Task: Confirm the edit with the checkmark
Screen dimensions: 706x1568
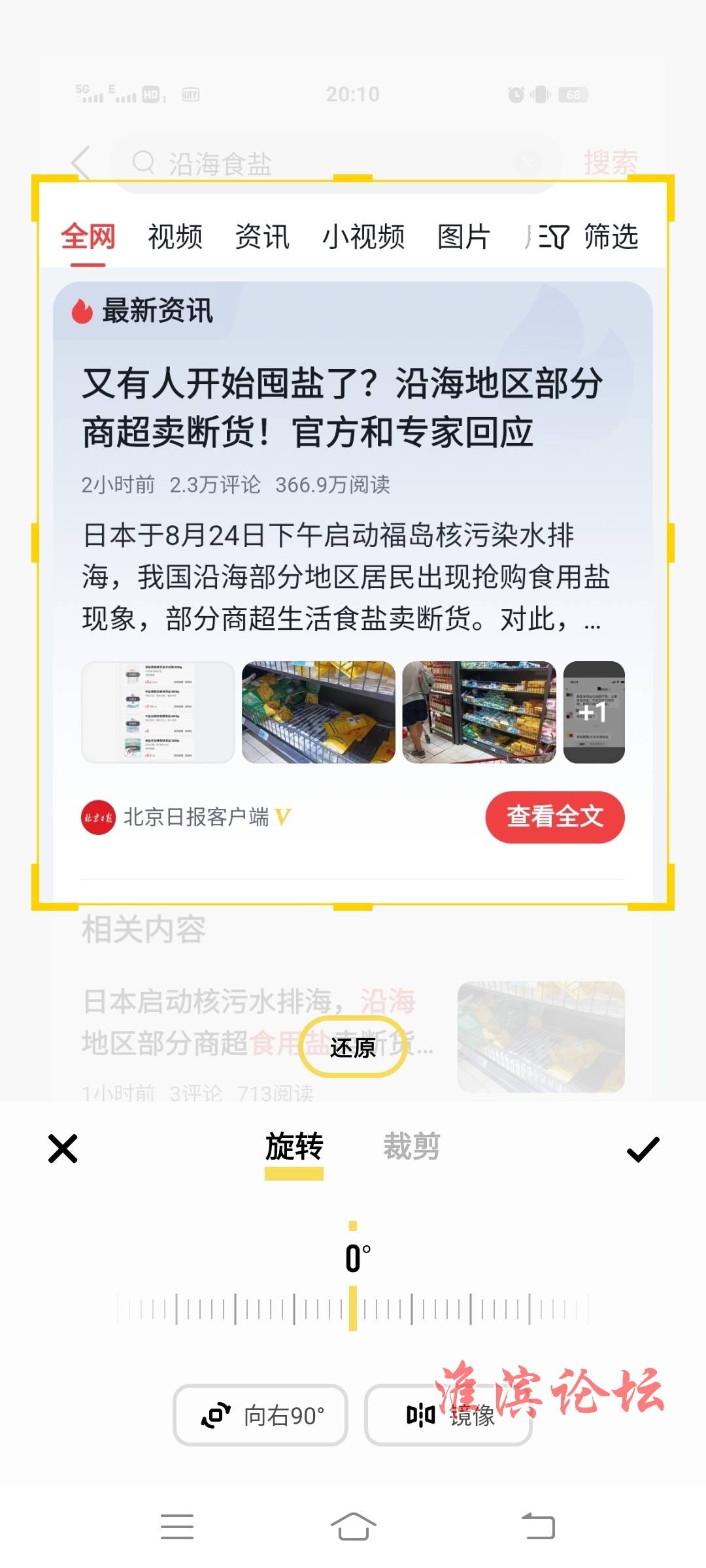Action: (x=643, y=1149)
